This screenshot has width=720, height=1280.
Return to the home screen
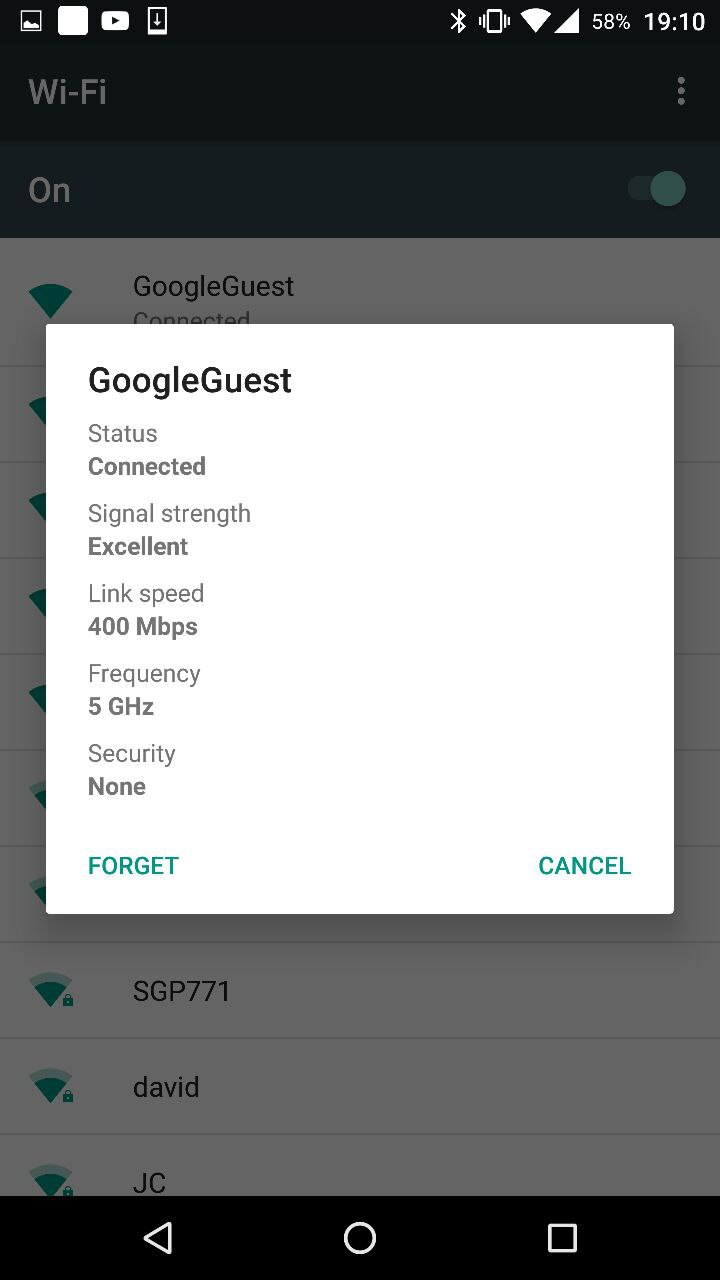click(360, 1238)
